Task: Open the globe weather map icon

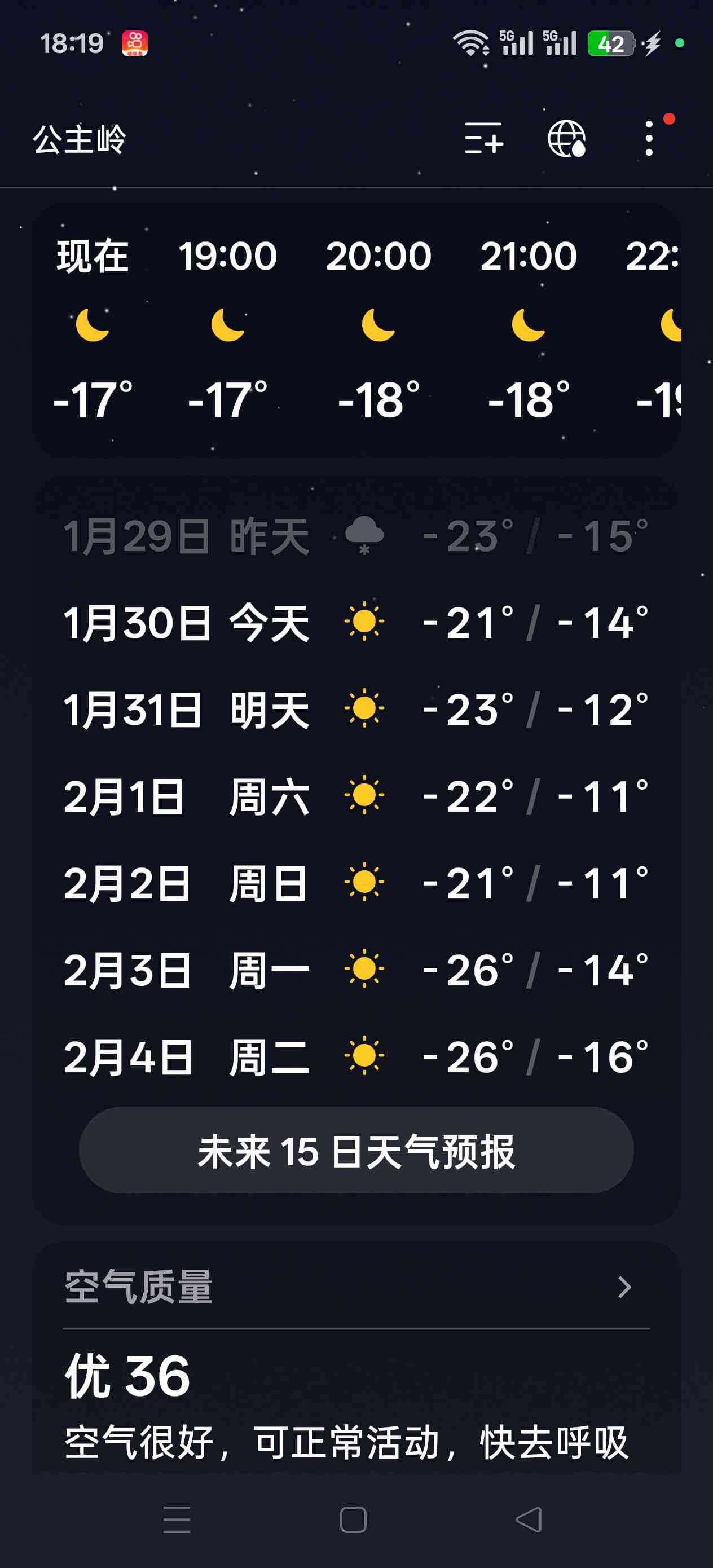Action: pos(567,138)
